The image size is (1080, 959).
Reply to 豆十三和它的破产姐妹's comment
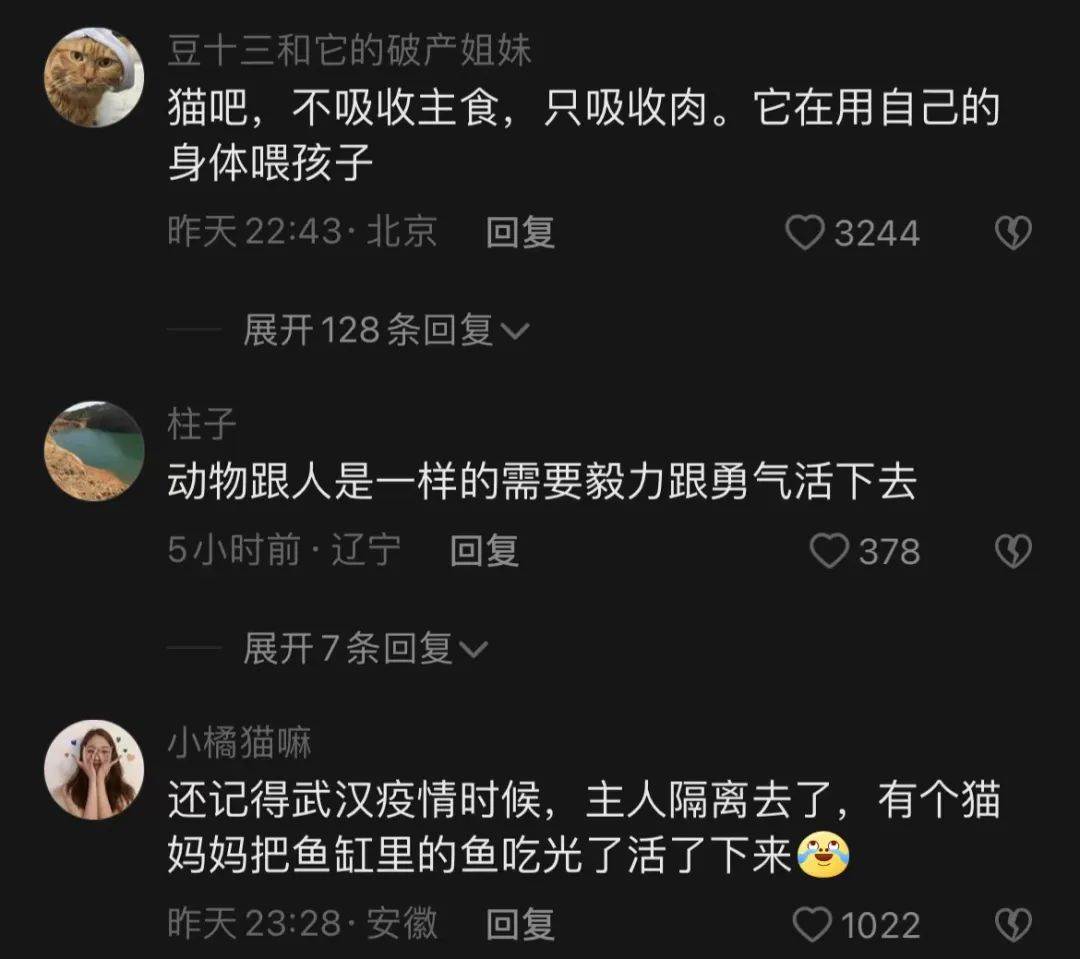tap(519, 233)
